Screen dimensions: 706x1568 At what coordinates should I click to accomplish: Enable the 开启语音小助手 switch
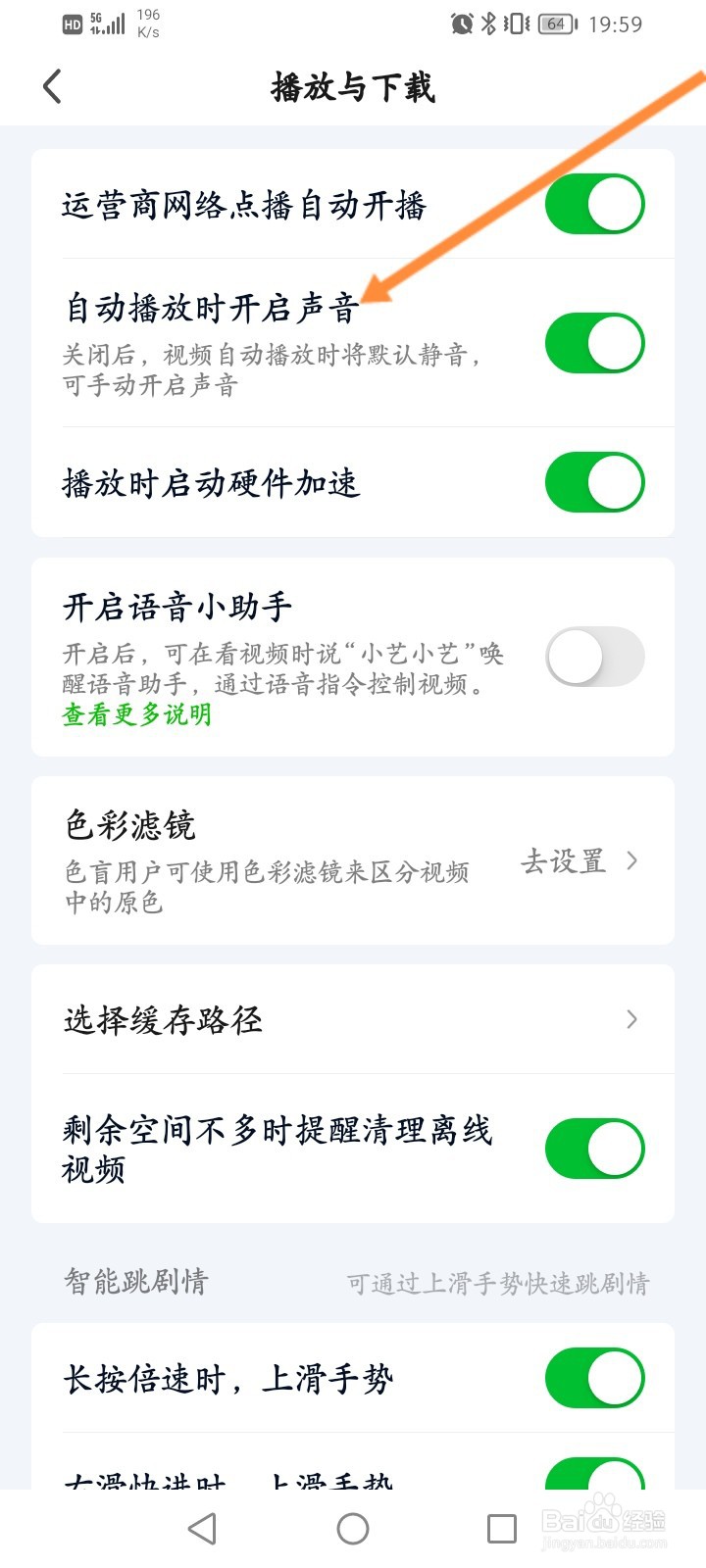coord(594,657)
